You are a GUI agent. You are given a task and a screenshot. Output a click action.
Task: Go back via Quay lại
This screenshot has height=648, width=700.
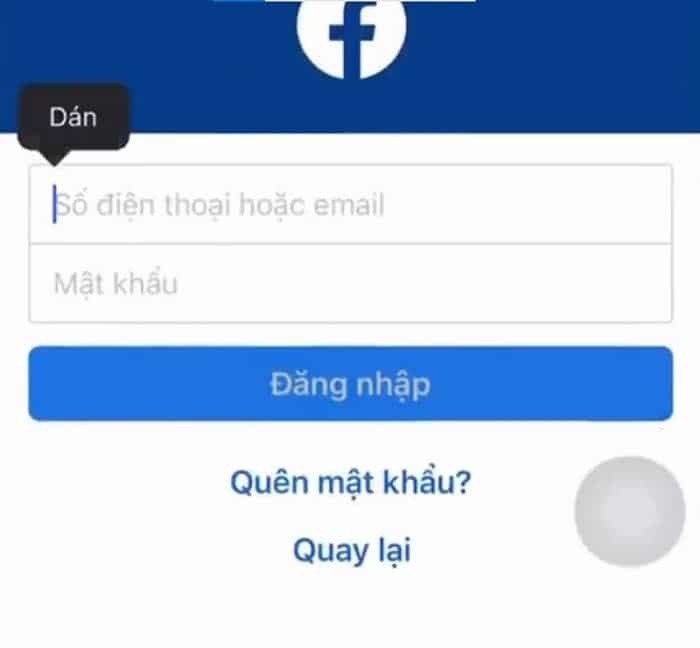pyautogui.click(x=352, y=550)
